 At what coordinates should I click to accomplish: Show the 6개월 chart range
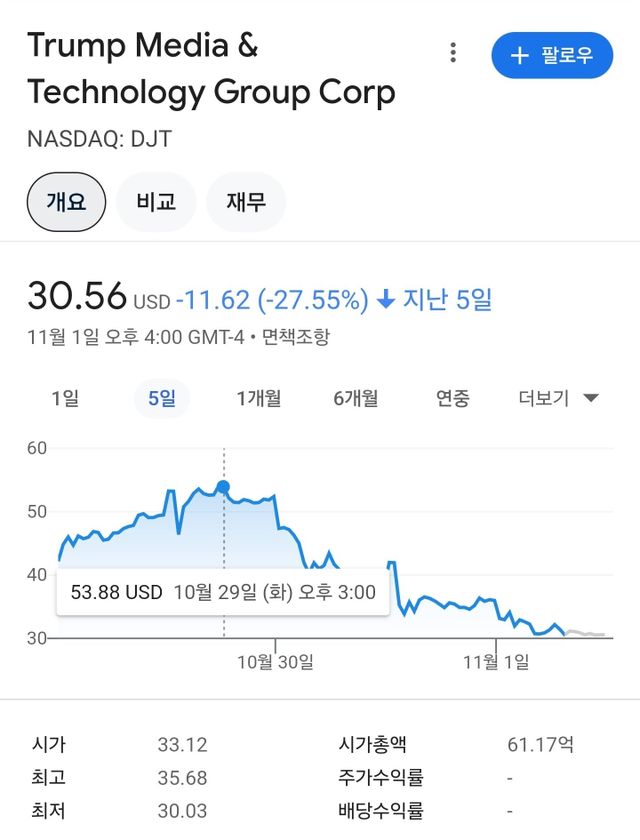[x=356, y=399]
